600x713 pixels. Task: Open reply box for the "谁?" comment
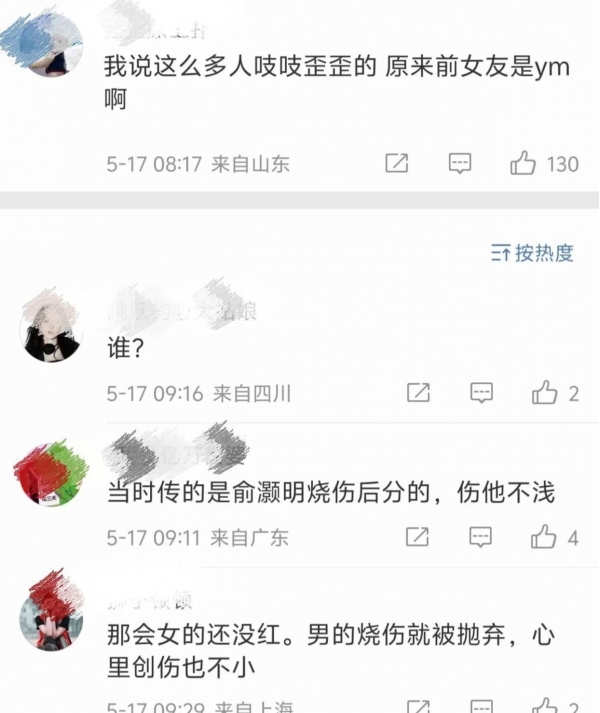pos(482,393)
